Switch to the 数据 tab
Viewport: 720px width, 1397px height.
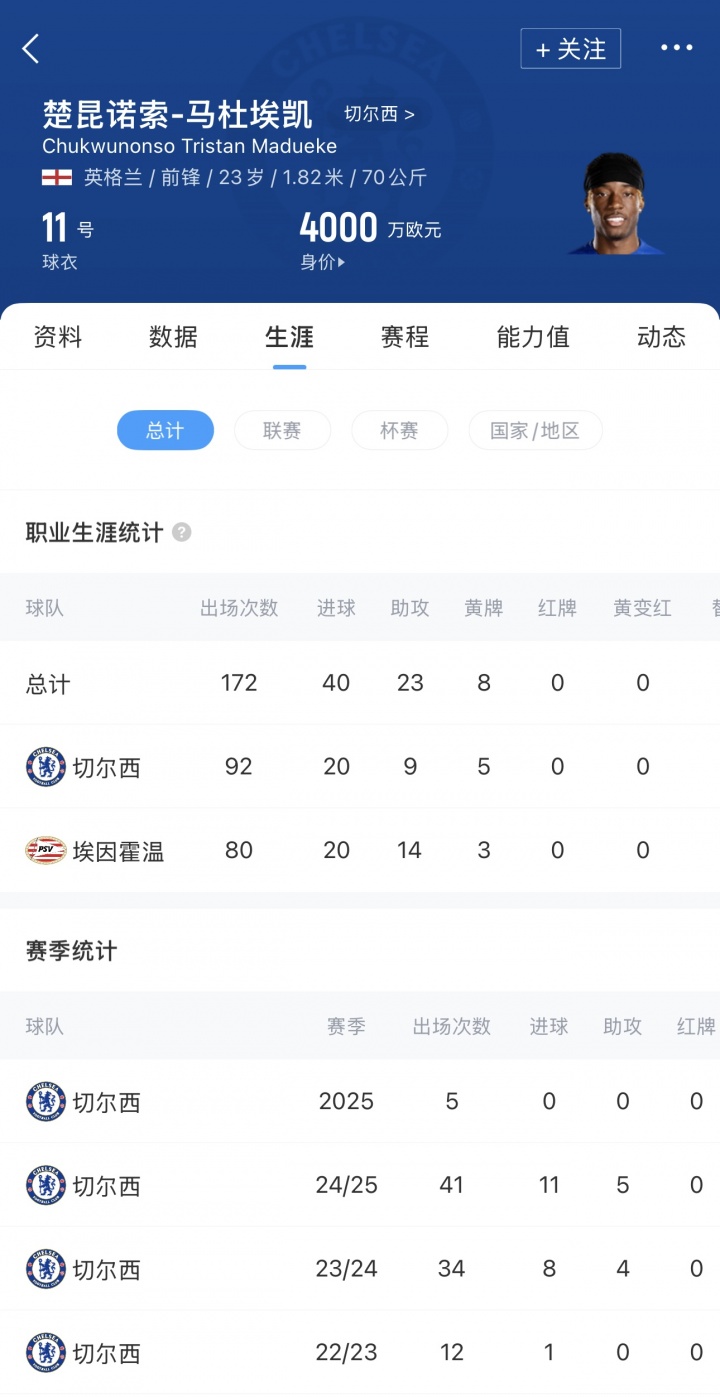tap(173, 337)
